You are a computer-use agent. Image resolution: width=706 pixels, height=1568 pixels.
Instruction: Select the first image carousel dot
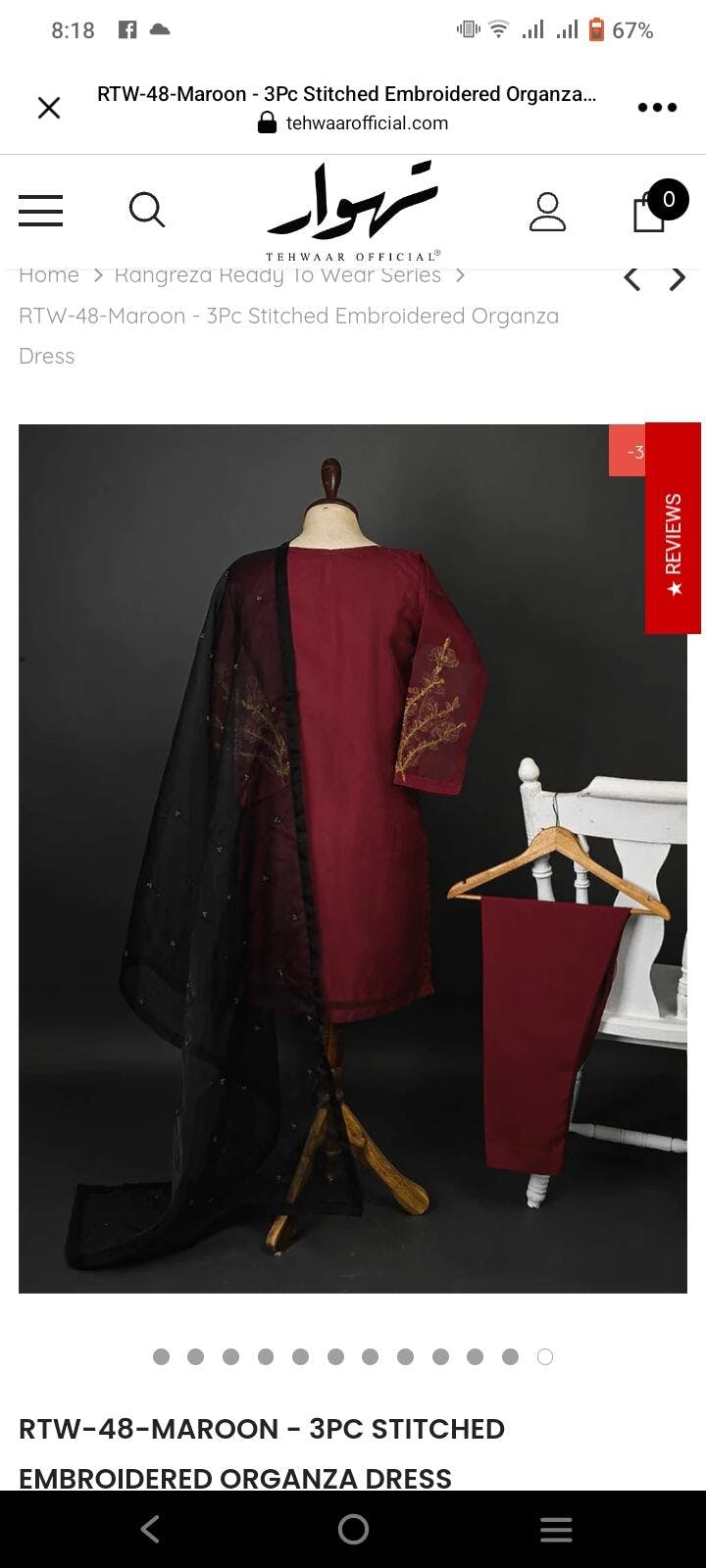coord(162,1356)
